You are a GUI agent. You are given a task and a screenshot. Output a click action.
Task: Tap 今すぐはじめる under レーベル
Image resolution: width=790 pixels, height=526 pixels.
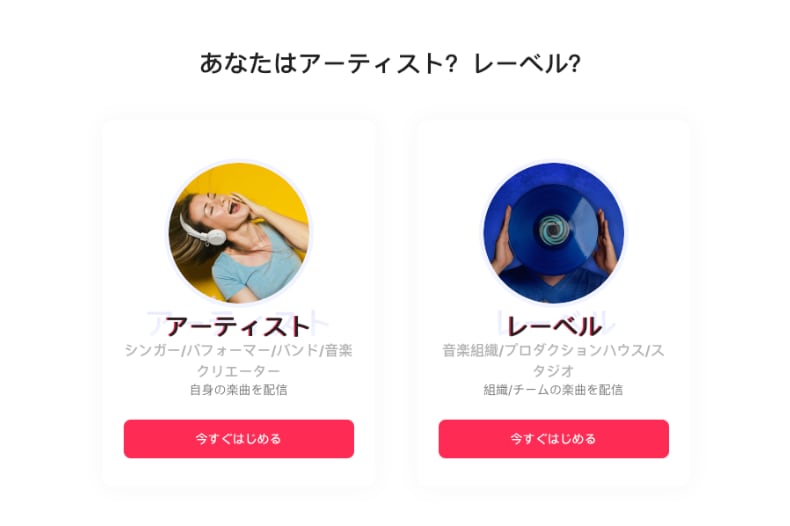coord(553,439)
